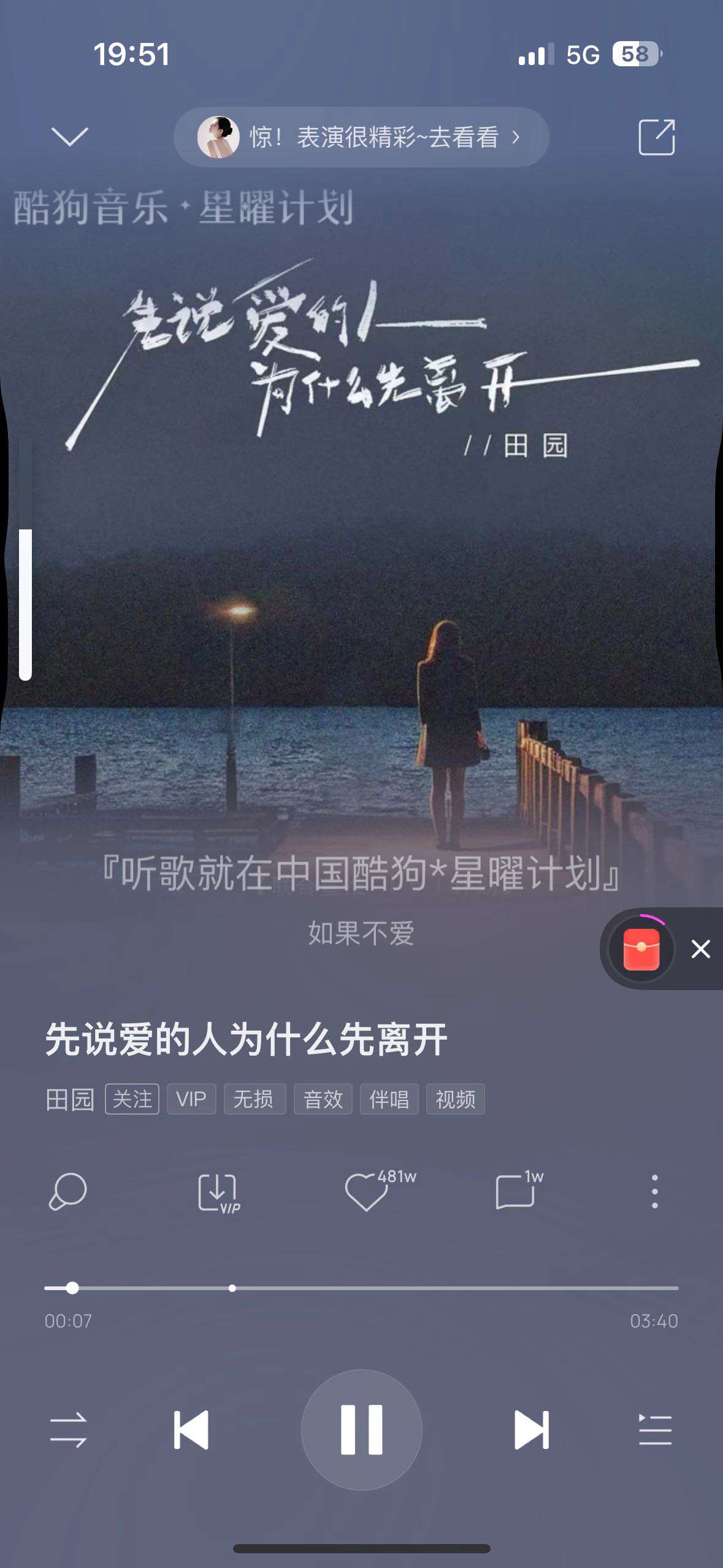Like the song with the heart icon

pyautogui.click(x=367, y=1192)
